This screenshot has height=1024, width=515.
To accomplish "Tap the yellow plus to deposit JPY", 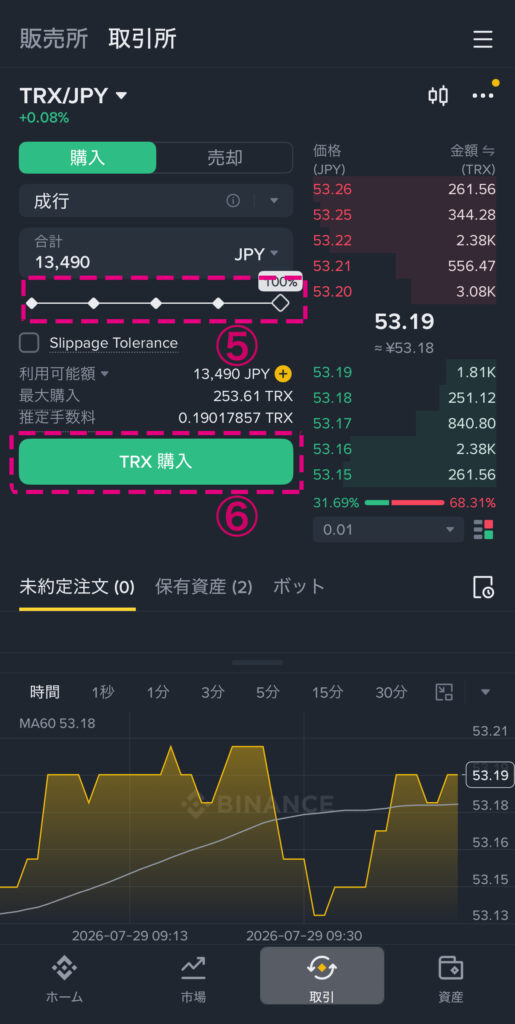I will coord(283,374).
